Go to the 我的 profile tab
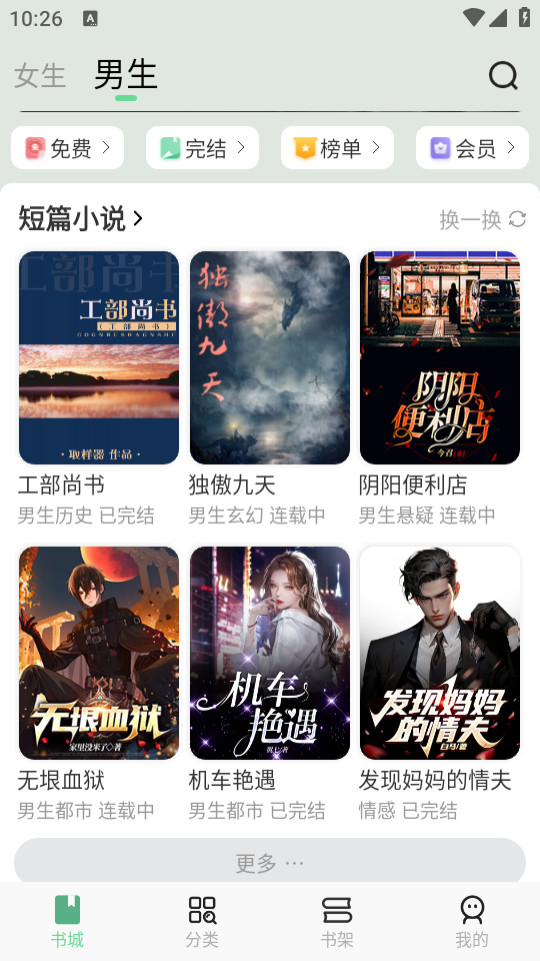Viewport: 540px width, 961px height. tap(472, 921)
